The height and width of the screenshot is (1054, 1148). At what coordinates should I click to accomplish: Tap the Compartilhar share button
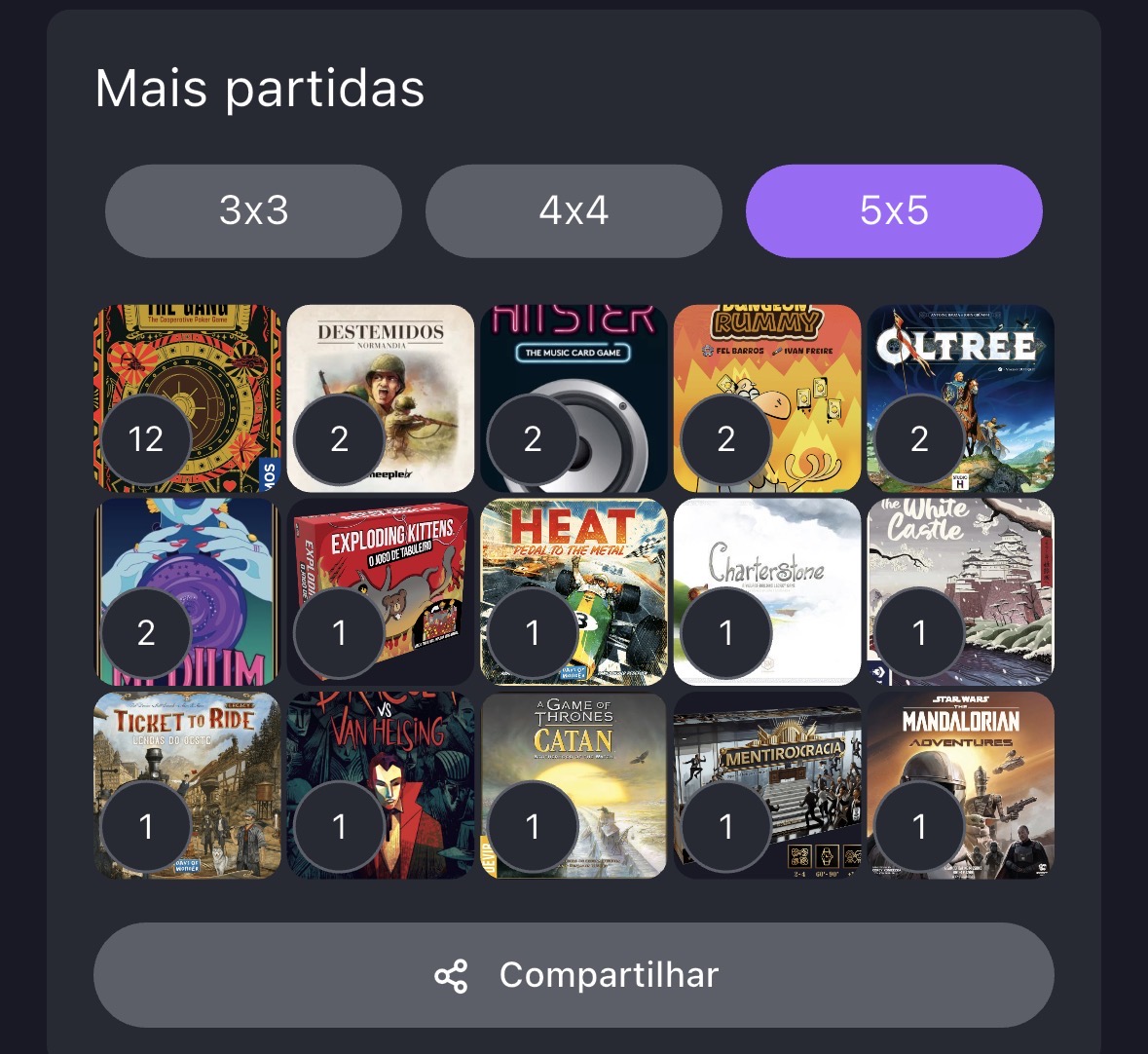click(574, 975)
